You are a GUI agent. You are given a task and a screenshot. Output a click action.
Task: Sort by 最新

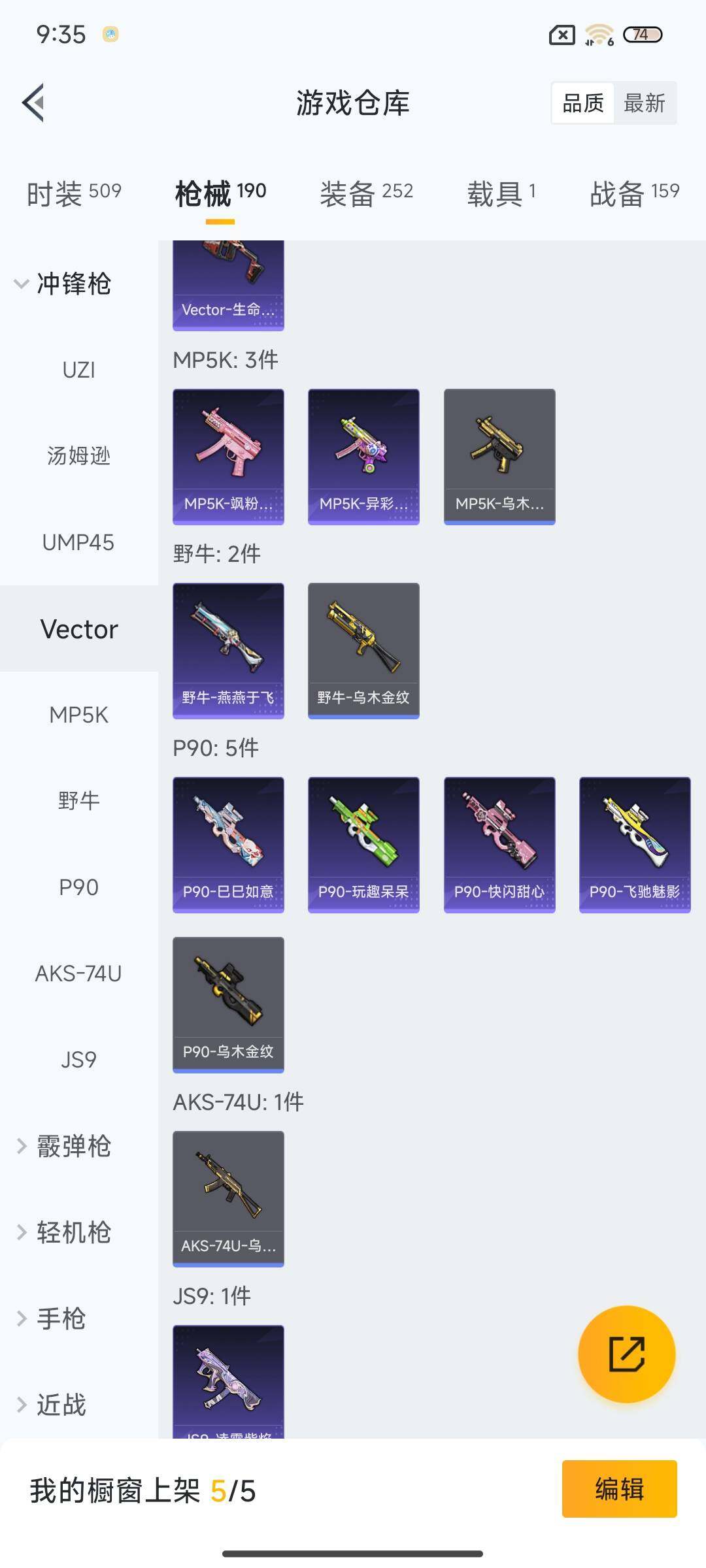click(644, 103)
